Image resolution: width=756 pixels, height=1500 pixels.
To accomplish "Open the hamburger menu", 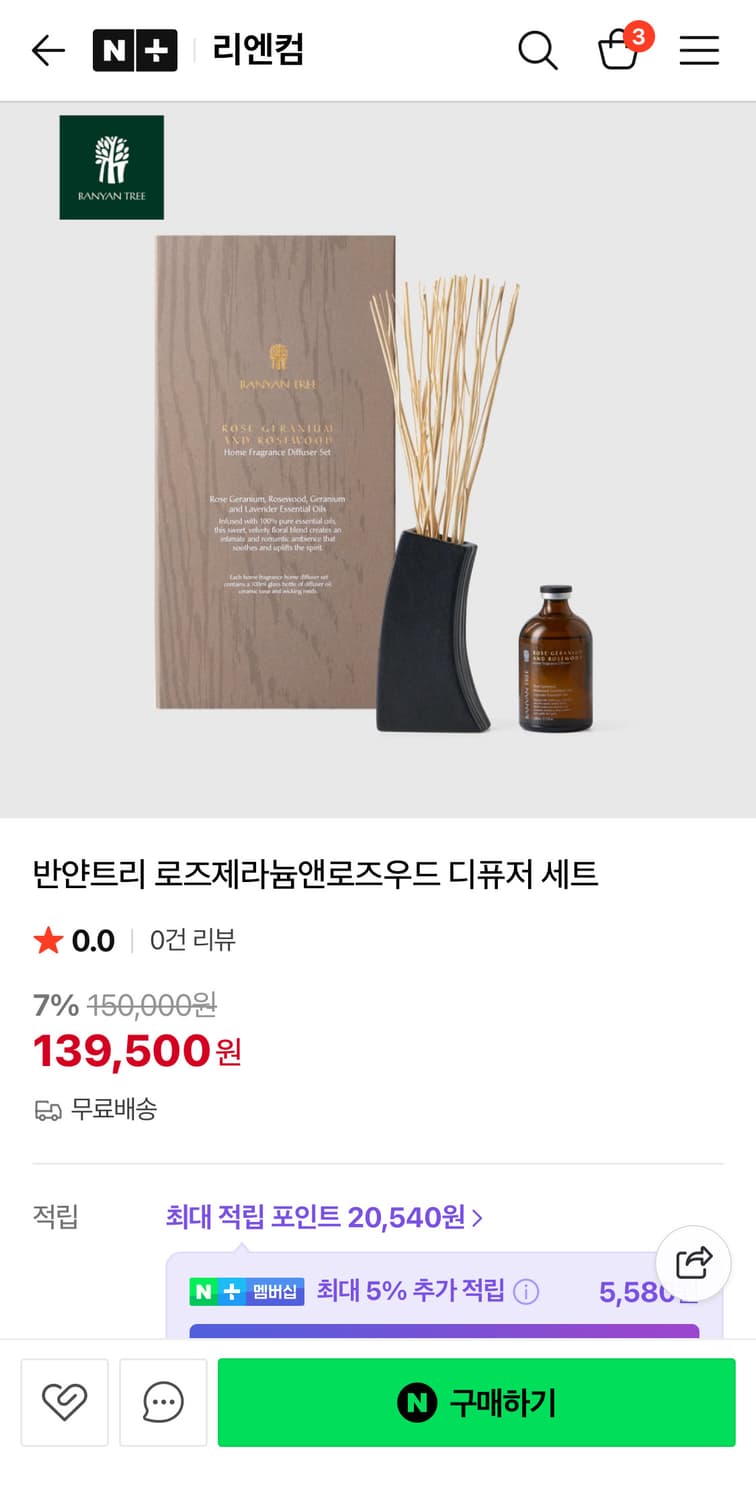I will pyautogui.click(x=699, y=50).
